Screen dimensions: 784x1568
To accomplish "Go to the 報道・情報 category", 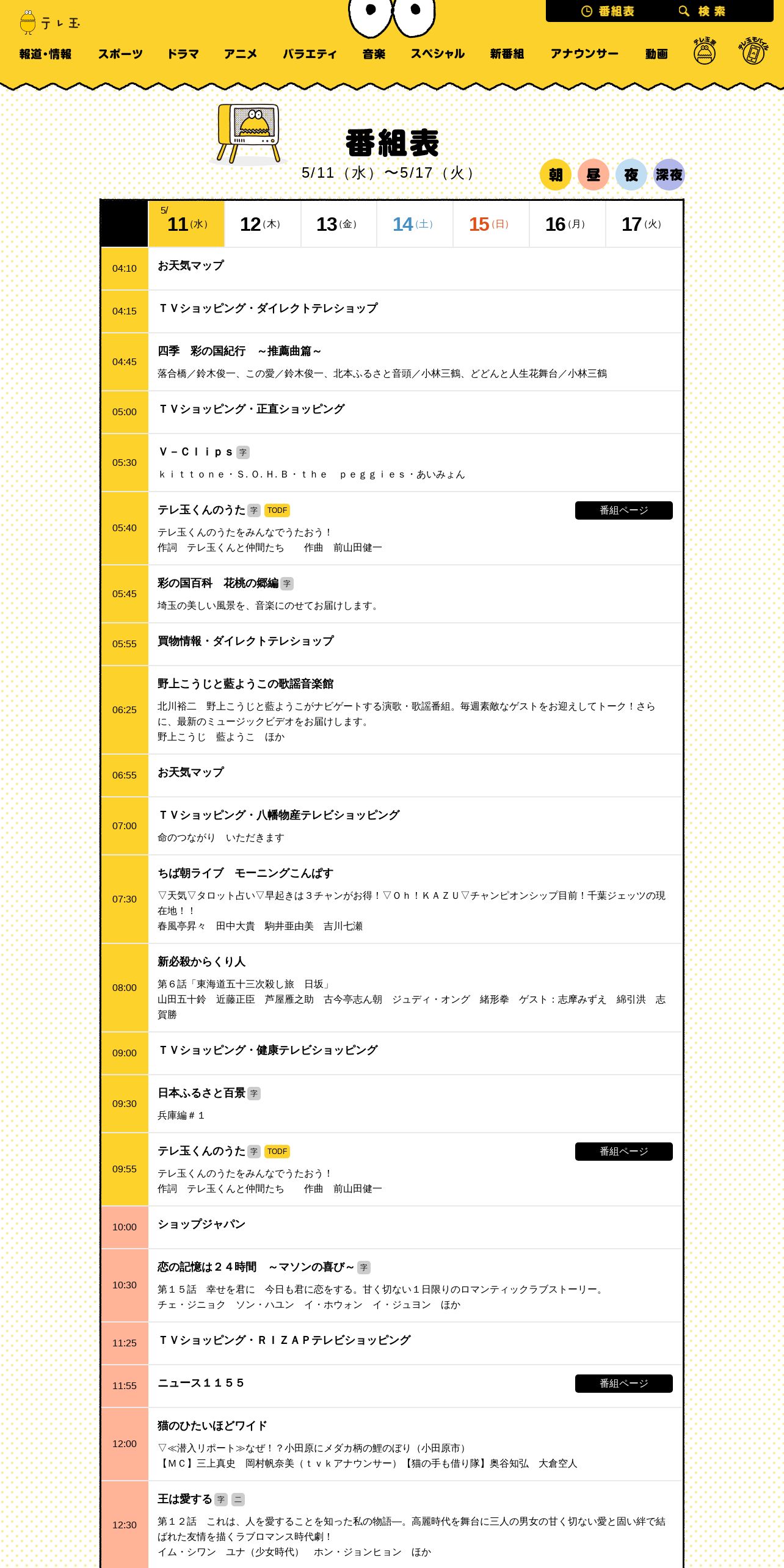I will coord(45,54).
